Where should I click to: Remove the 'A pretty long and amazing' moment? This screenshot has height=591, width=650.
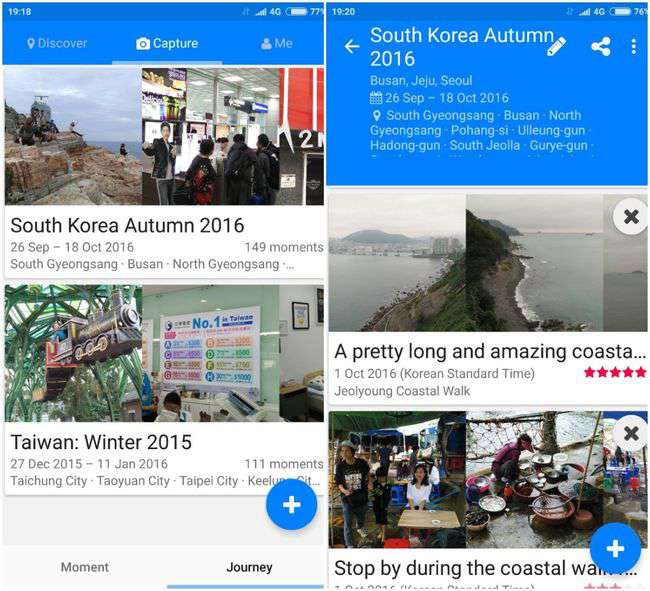pos(630,215)
